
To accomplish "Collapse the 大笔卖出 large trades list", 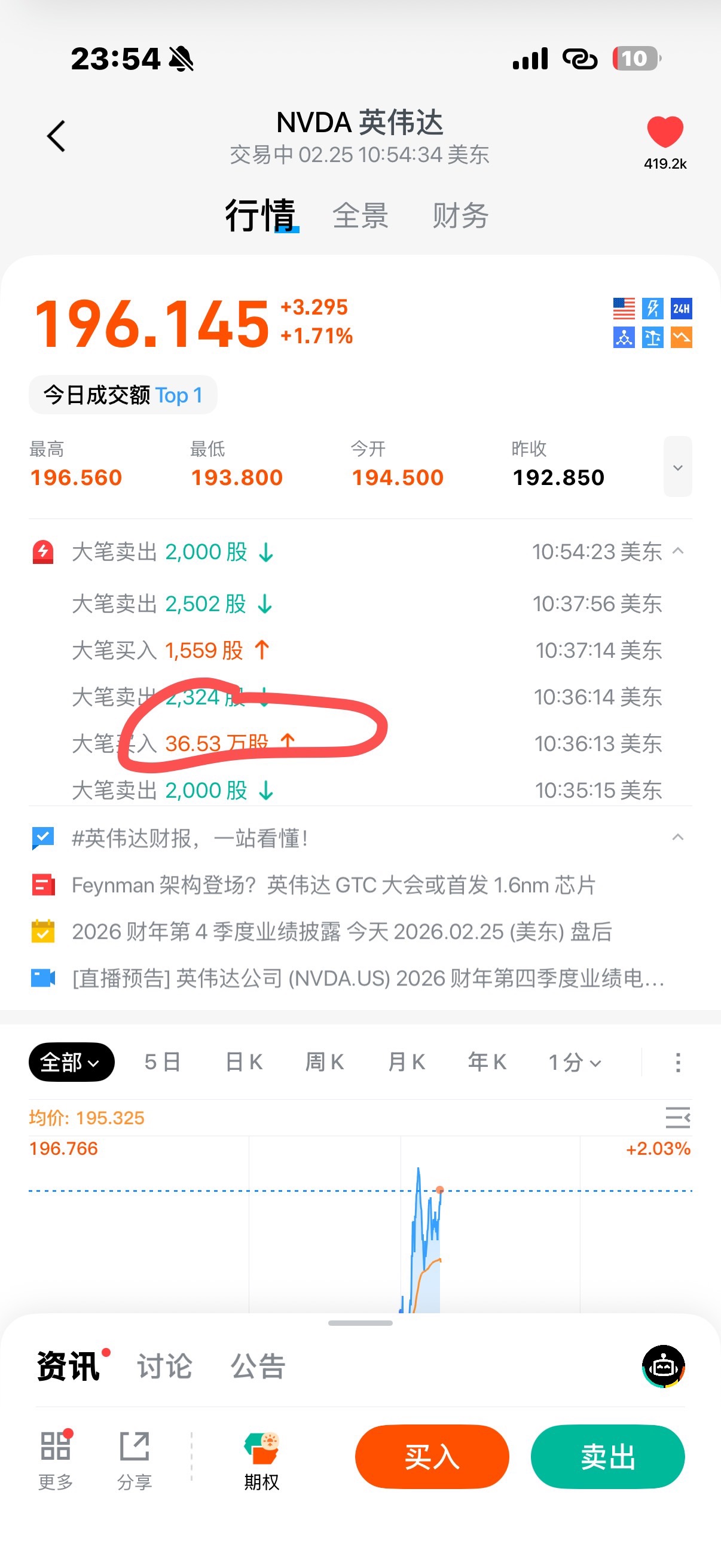I will tap(677, 551).
